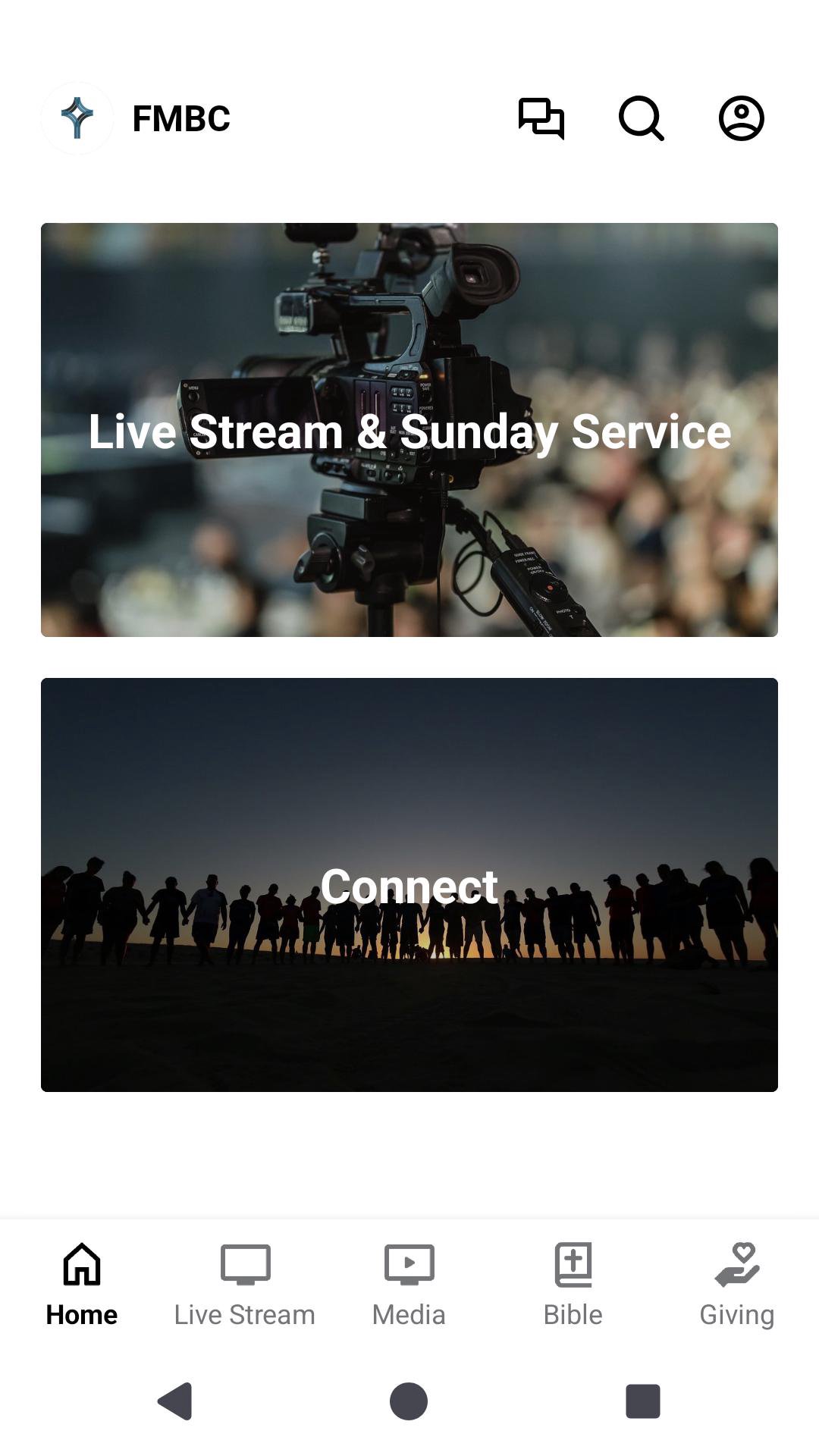Open the Connect card
The image size is (819, 1456).
[409, 885]
